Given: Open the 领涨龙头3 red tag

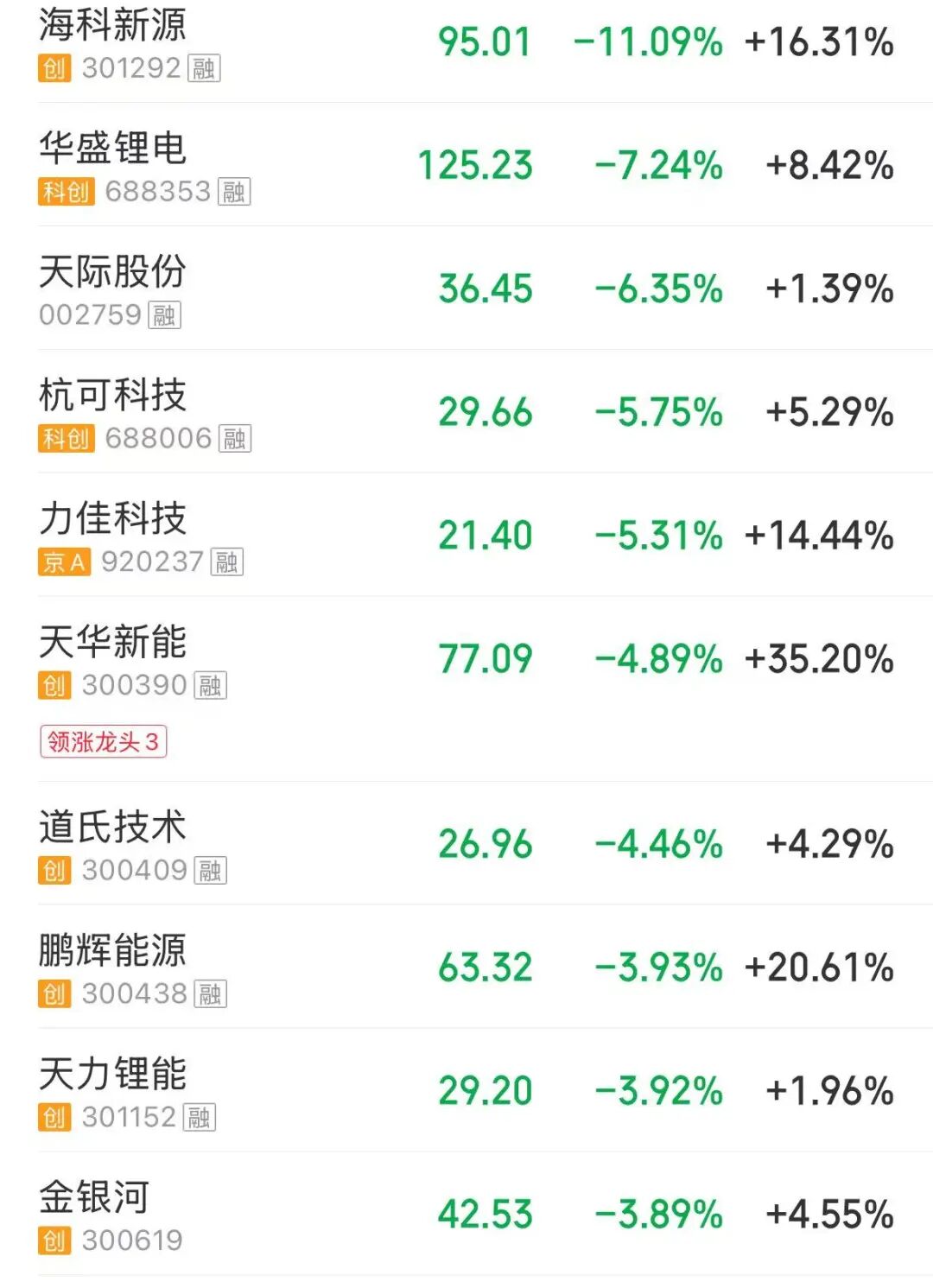Looking at the screenshot, I should [105, 741].
